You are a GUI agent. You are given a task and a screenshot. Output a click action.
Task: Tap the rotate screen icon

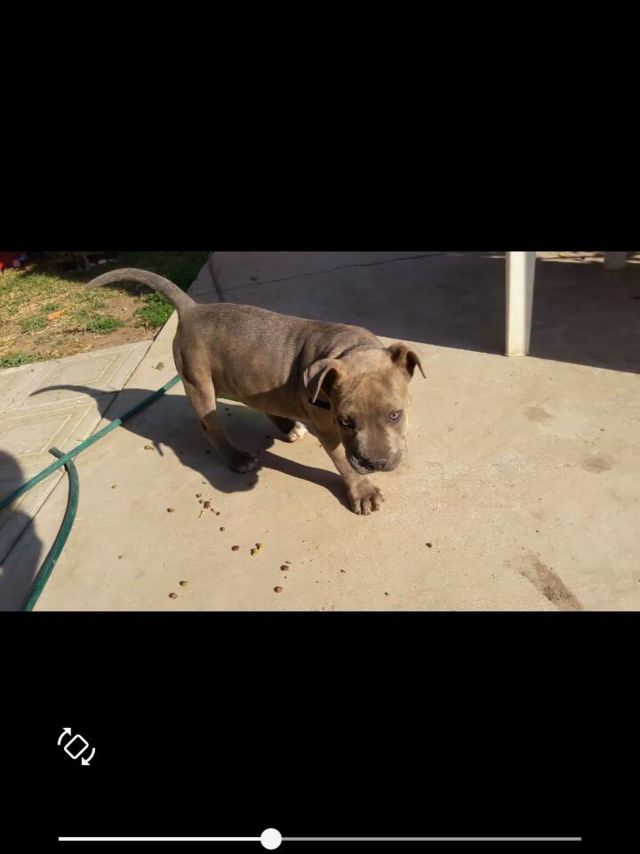76,746
